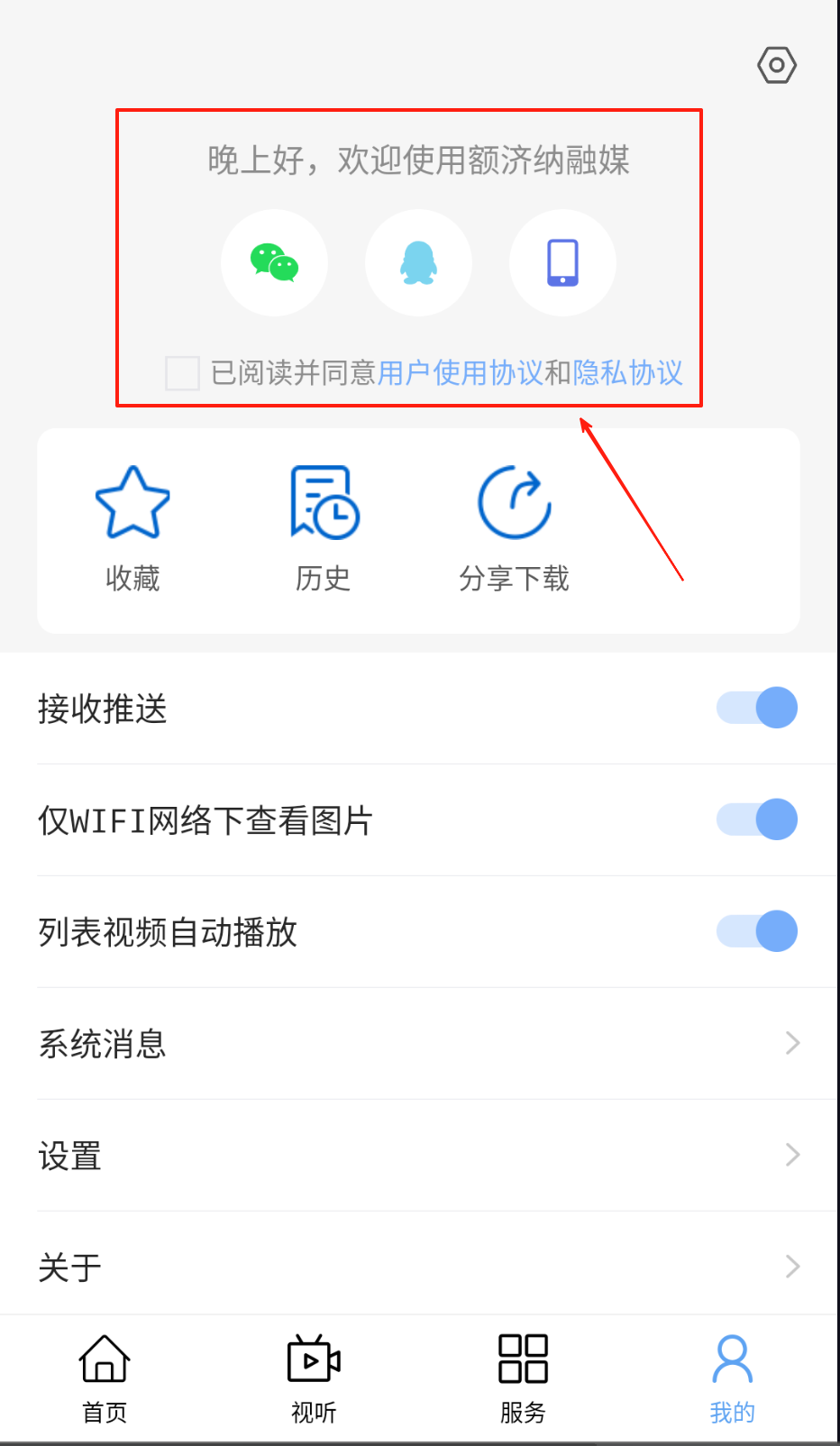The height and width of the screenshot is (1446, 840).
Task: Switch to the 视听 tab
Action: 314,1378
